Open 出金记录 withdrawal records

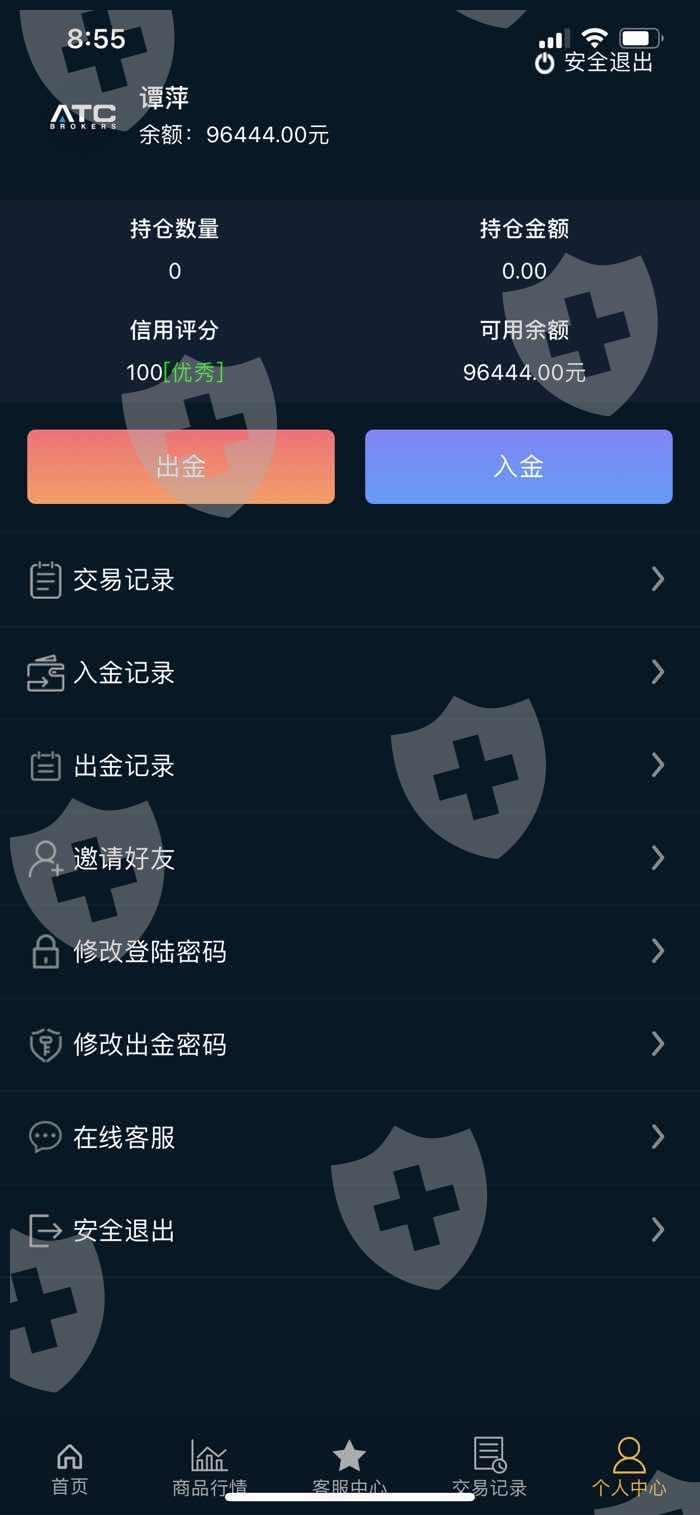350,766
